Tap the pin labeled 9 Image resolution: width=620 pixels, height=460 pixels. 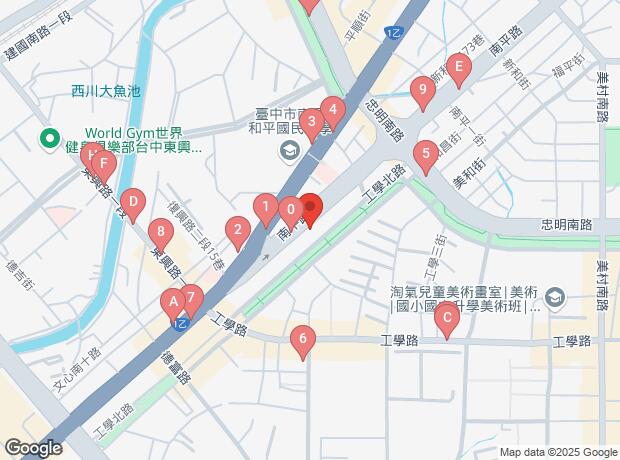tap(423, 93)
